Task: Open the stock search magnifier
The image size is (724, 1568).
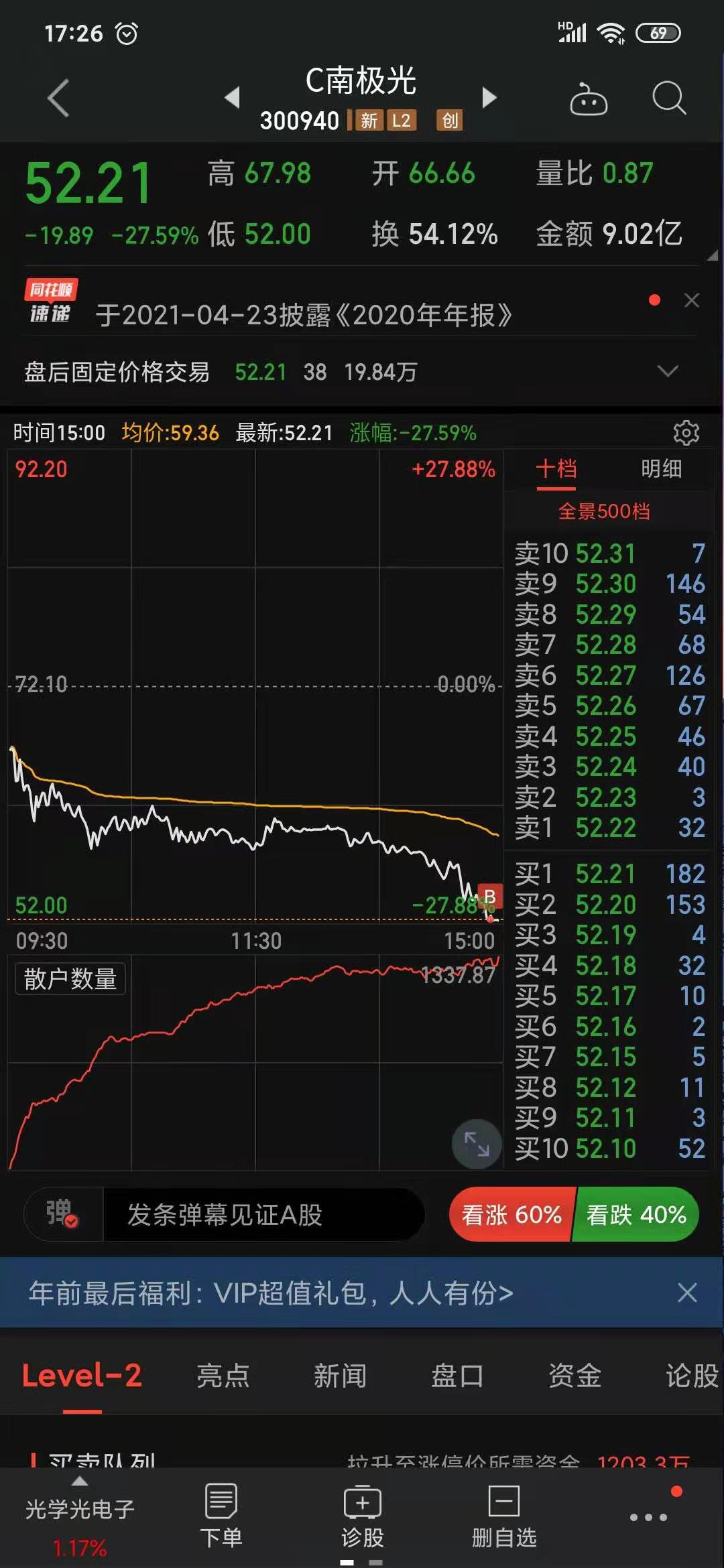Action: [667, 98]
